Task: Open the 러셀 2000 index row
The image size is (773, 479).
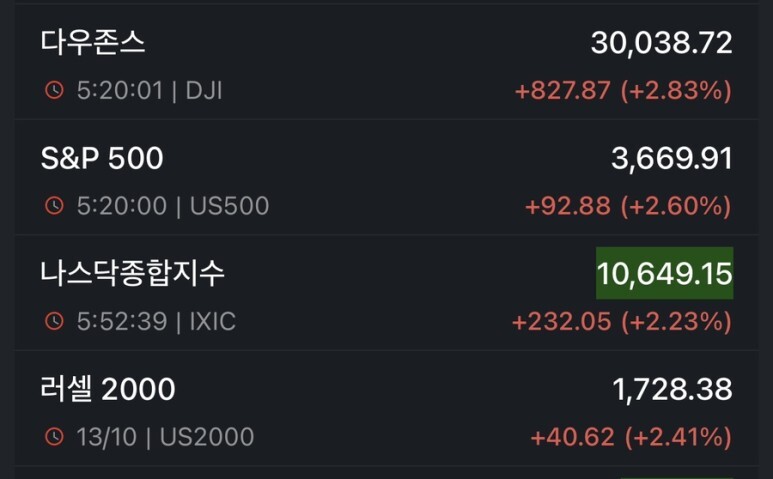Action: 386,408
